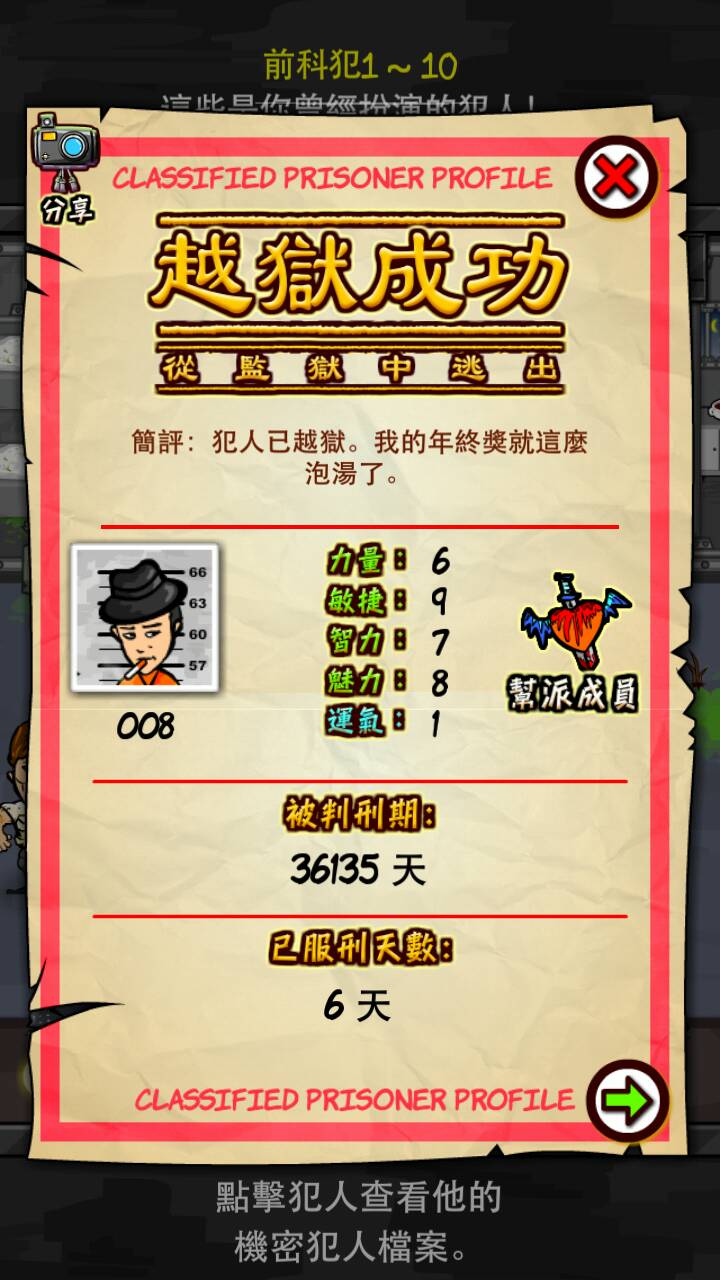Viewport: 720px width, 1280px height.
Task: Close the prisoner profile with red X
Action: tap(616, 179)
